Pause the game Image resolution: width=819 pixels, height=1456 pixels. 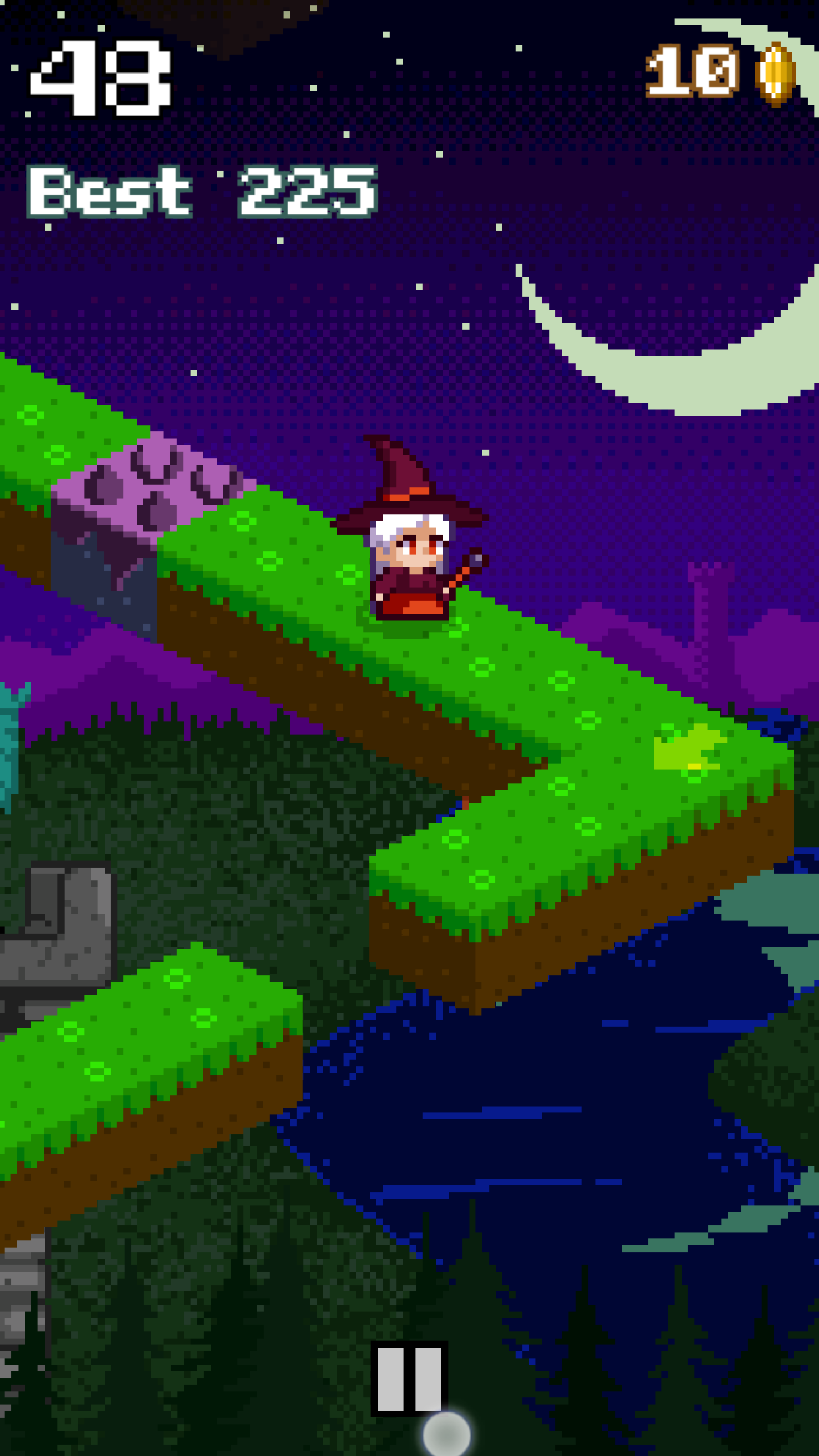(x=409, y=1378)
